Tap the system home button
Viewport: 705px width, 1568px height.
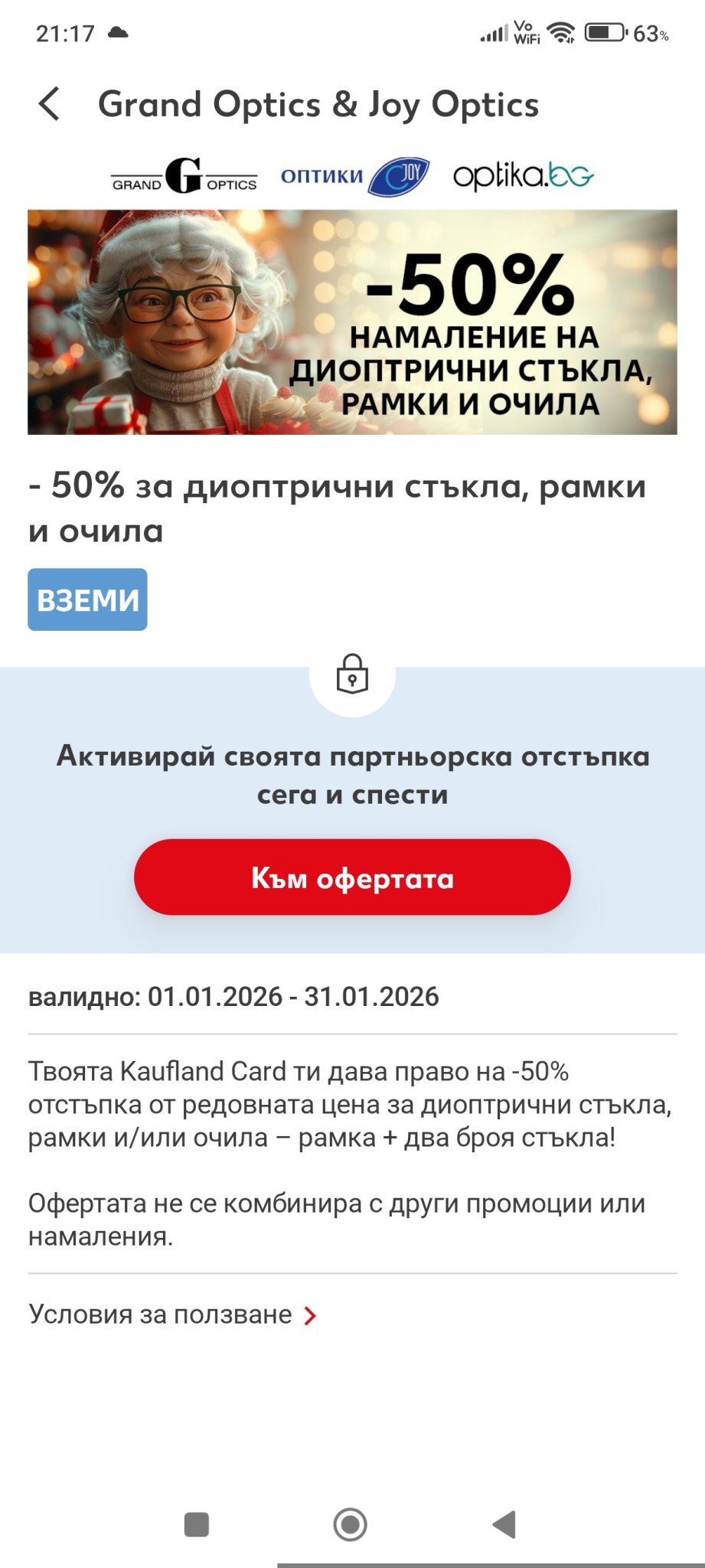tap(351, 1524)
